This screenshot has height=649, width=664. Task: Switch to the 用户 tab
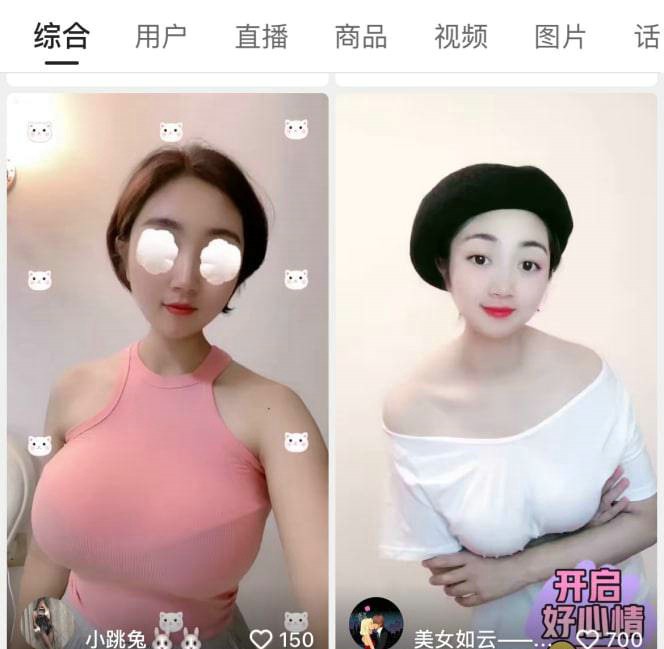161,38
